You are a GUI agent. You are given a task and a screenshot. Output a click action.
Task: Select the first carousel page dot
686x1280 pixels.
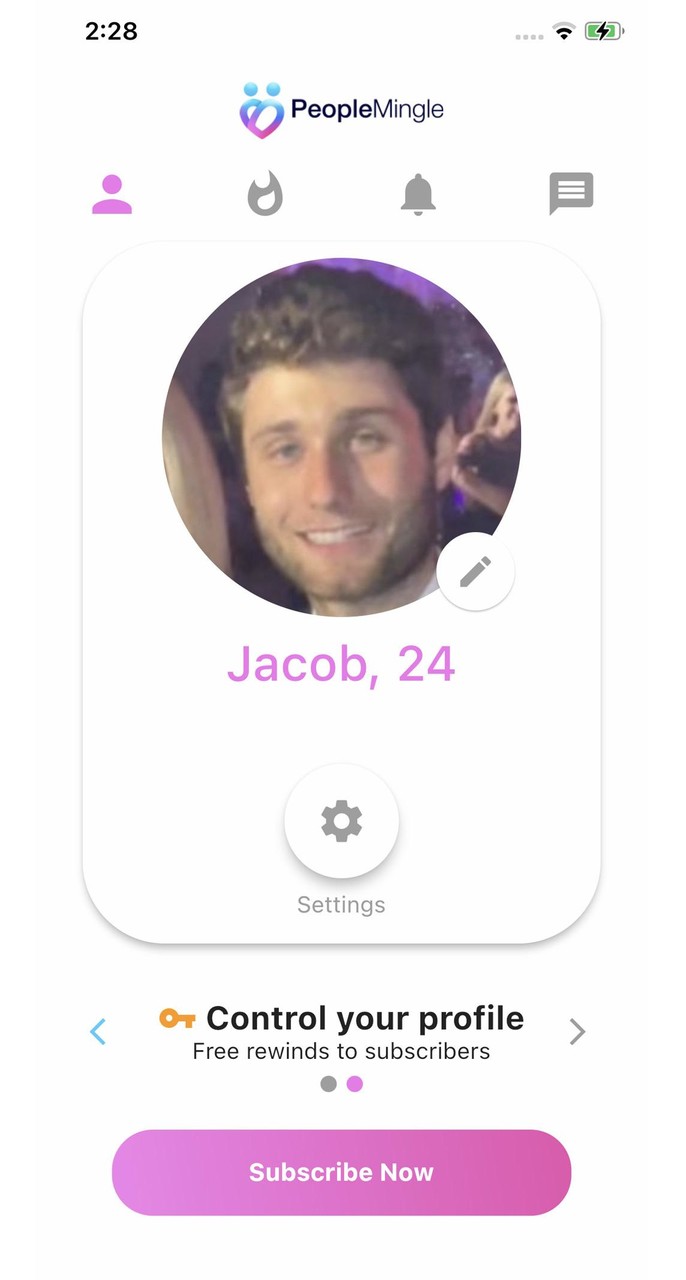[328, 1084]
